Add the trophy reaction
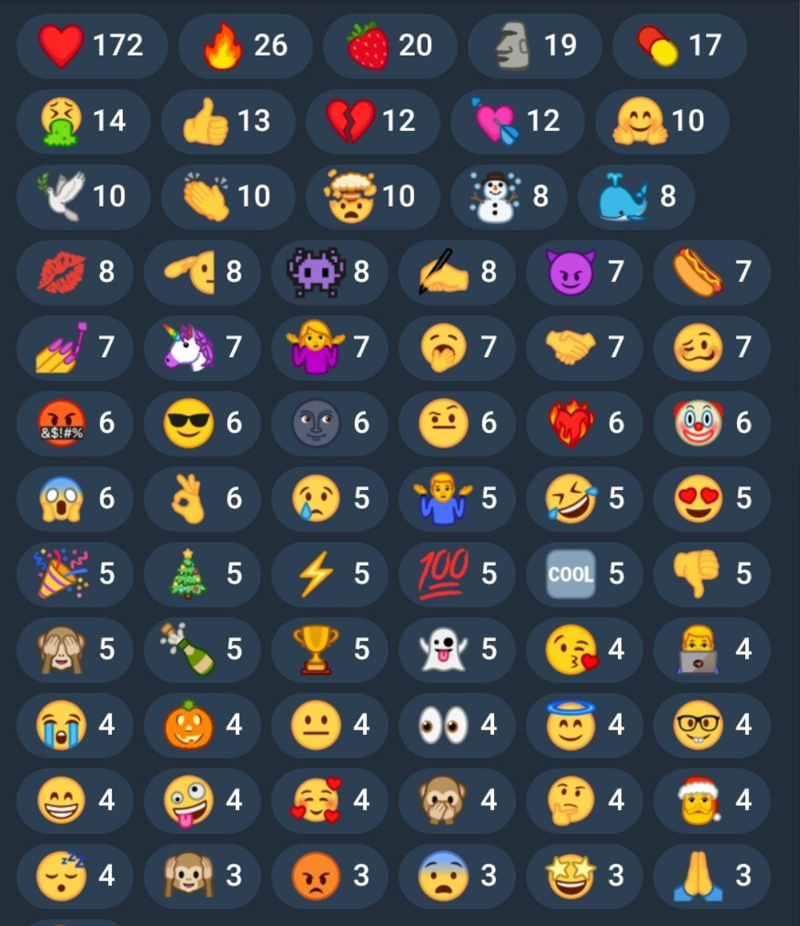This screenshot has width=800, height=926. coord(329,650)
